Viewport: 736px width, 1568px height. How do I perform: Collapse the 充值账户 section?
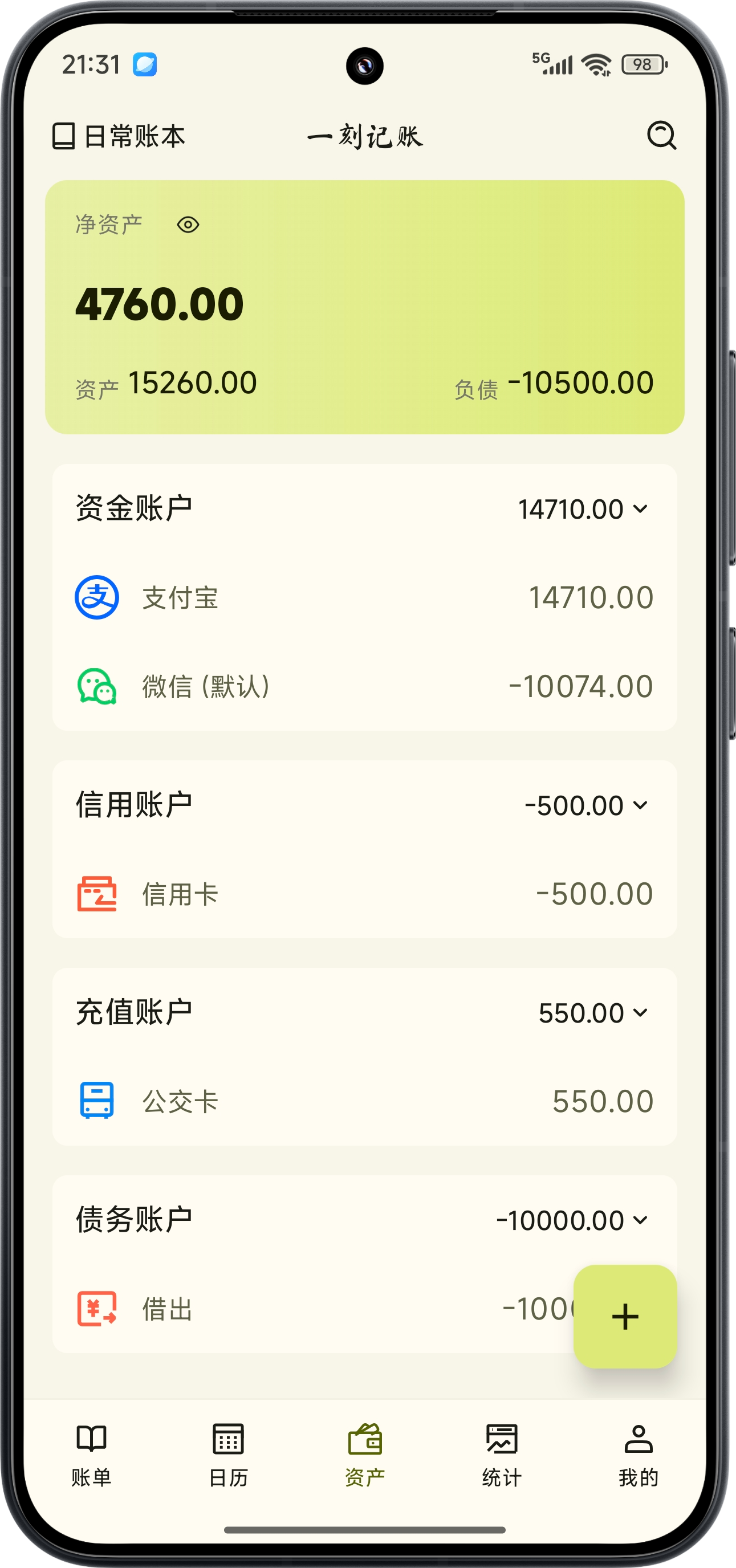tap(640, 1013)
